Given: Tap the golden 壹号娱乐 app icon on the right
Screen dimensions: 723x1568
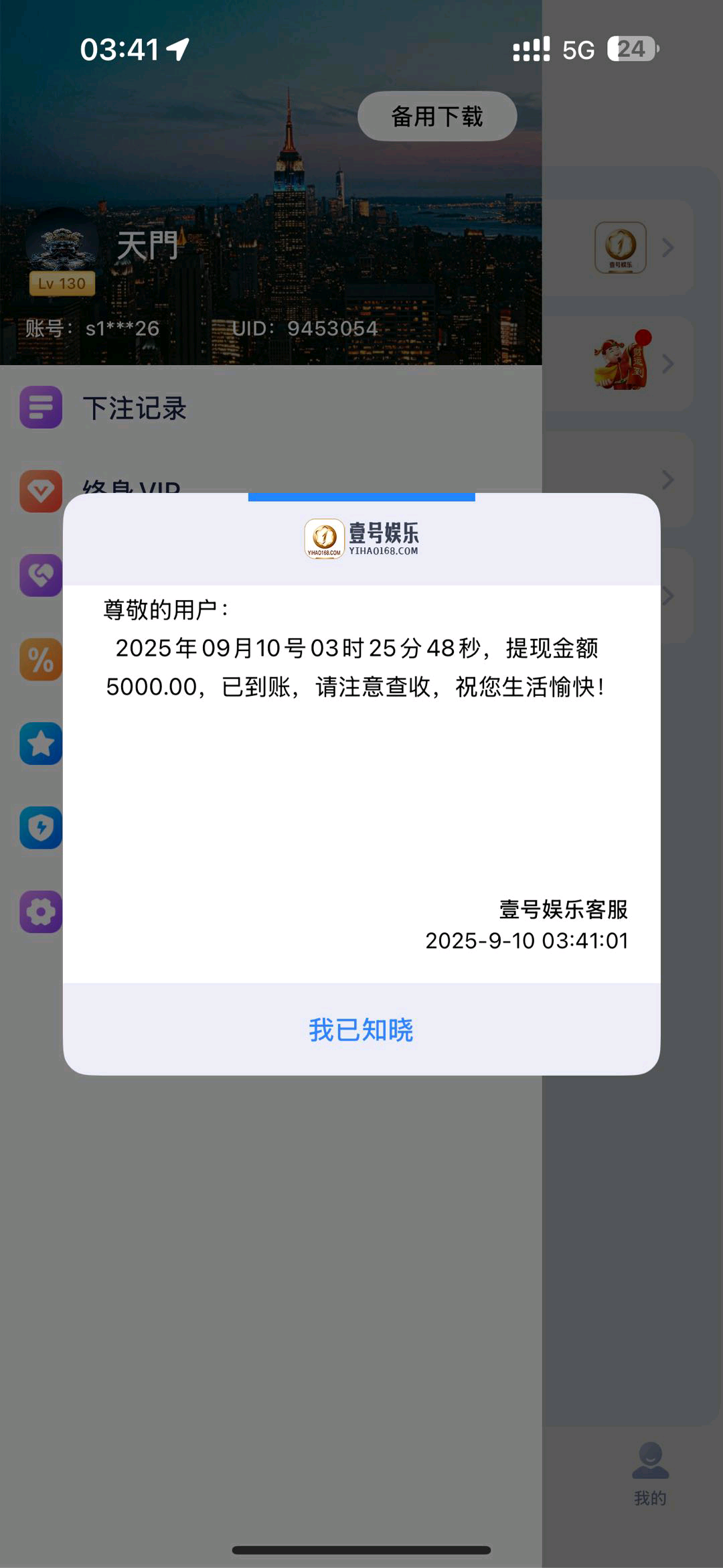Looking at the screenshot, I should (621, 248).
